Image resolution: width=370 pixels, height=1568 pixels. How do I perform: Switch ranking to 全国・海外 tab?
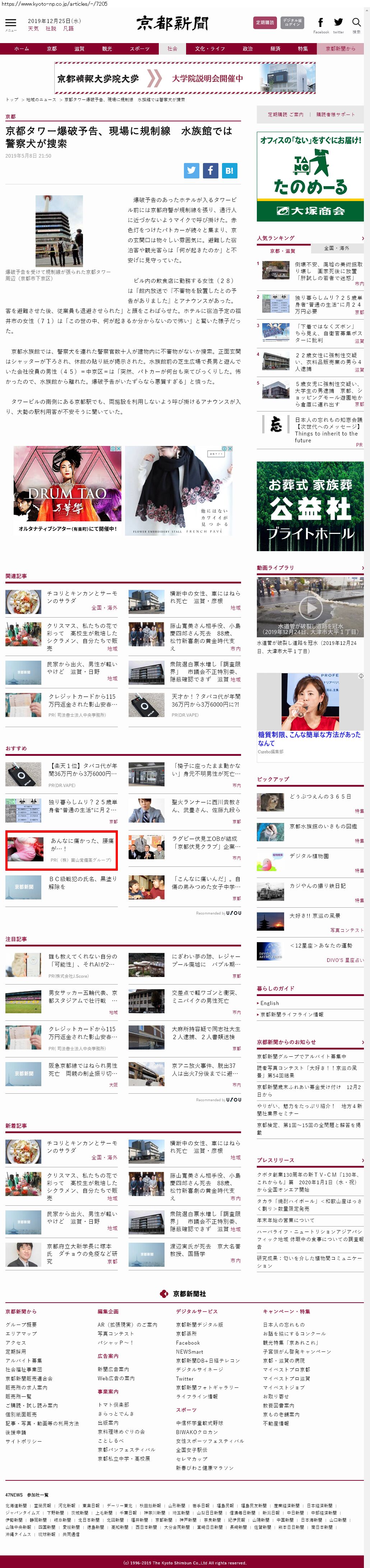pos(336,248)
